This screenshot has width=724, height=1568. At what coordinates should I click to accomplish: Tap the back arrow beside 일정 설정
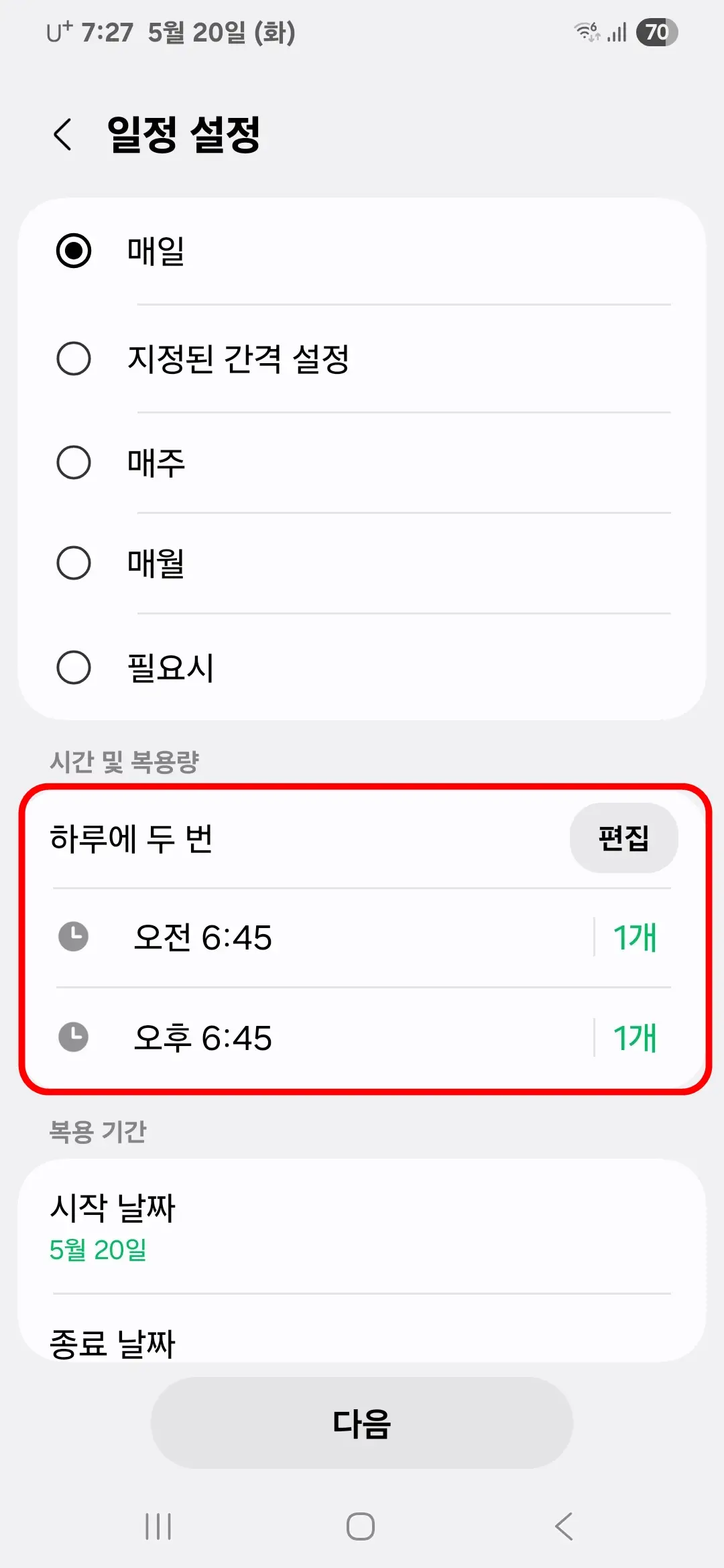click(x=62, y=134)
